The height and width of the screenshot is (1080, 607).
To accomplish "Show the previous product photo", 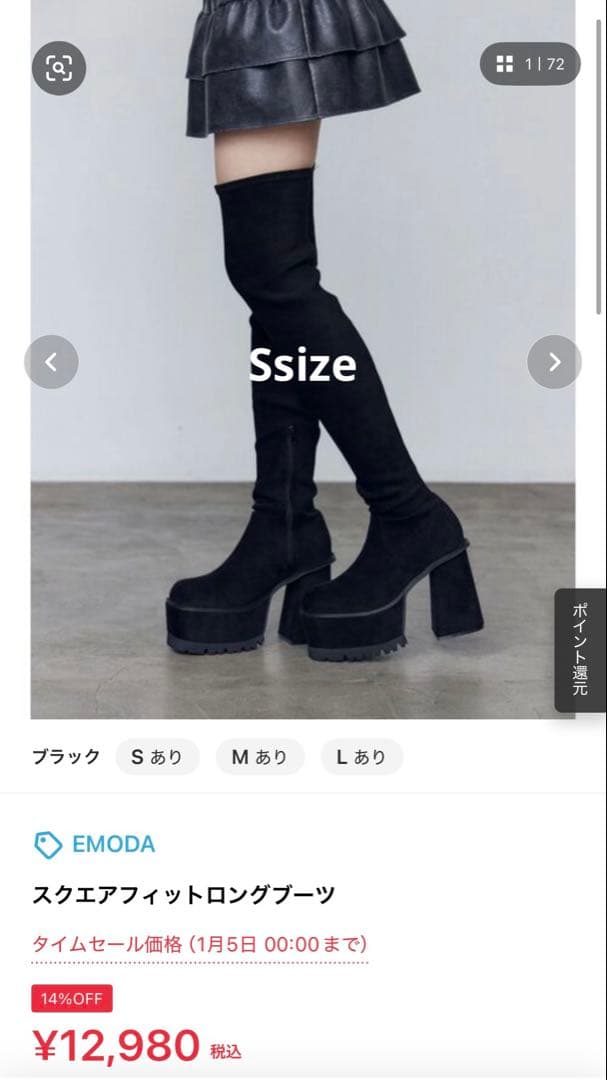I will click(51, 362).
